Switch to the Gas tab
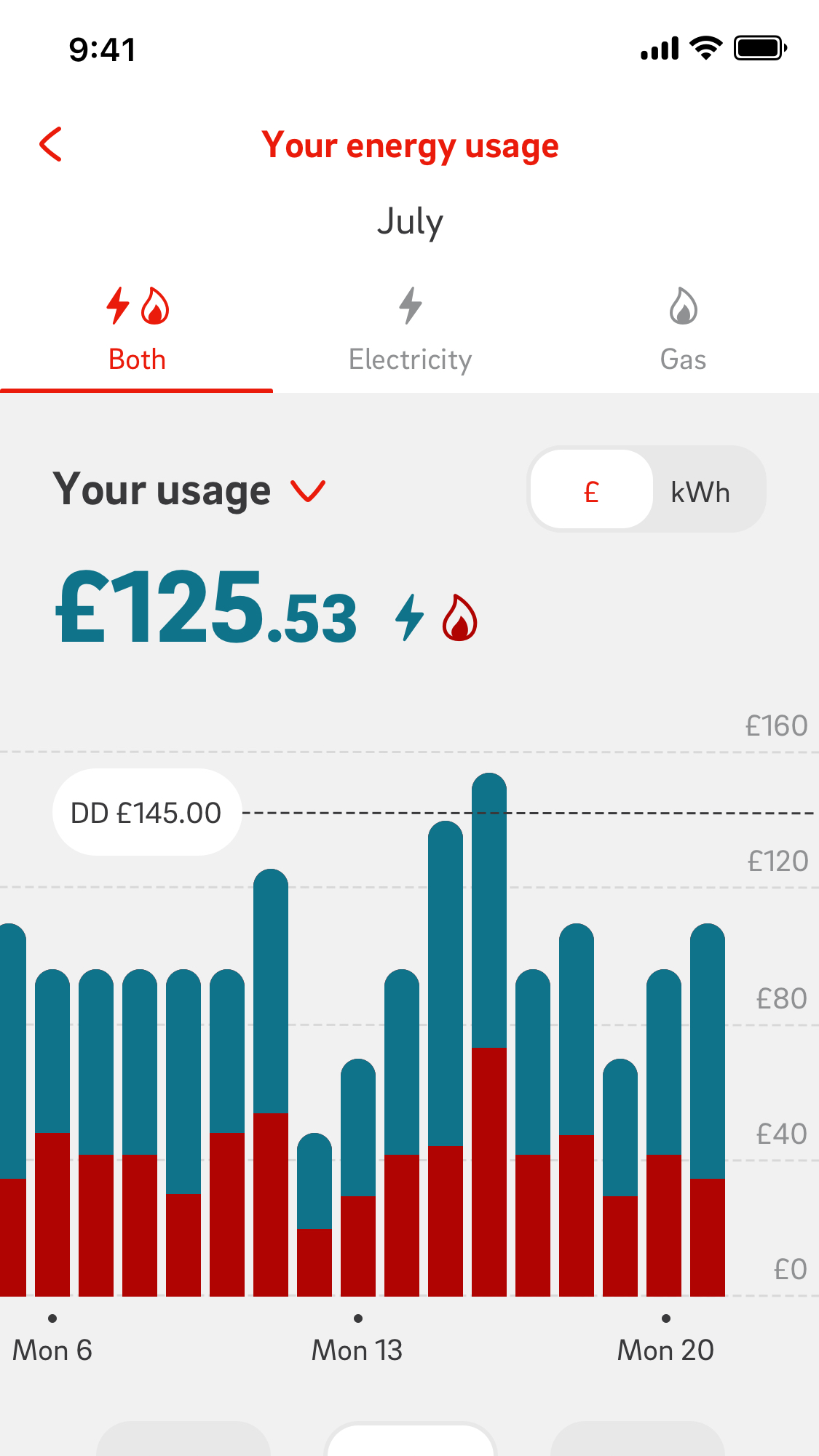Screen dimensions: 819x1456 [x=683, y=331]
